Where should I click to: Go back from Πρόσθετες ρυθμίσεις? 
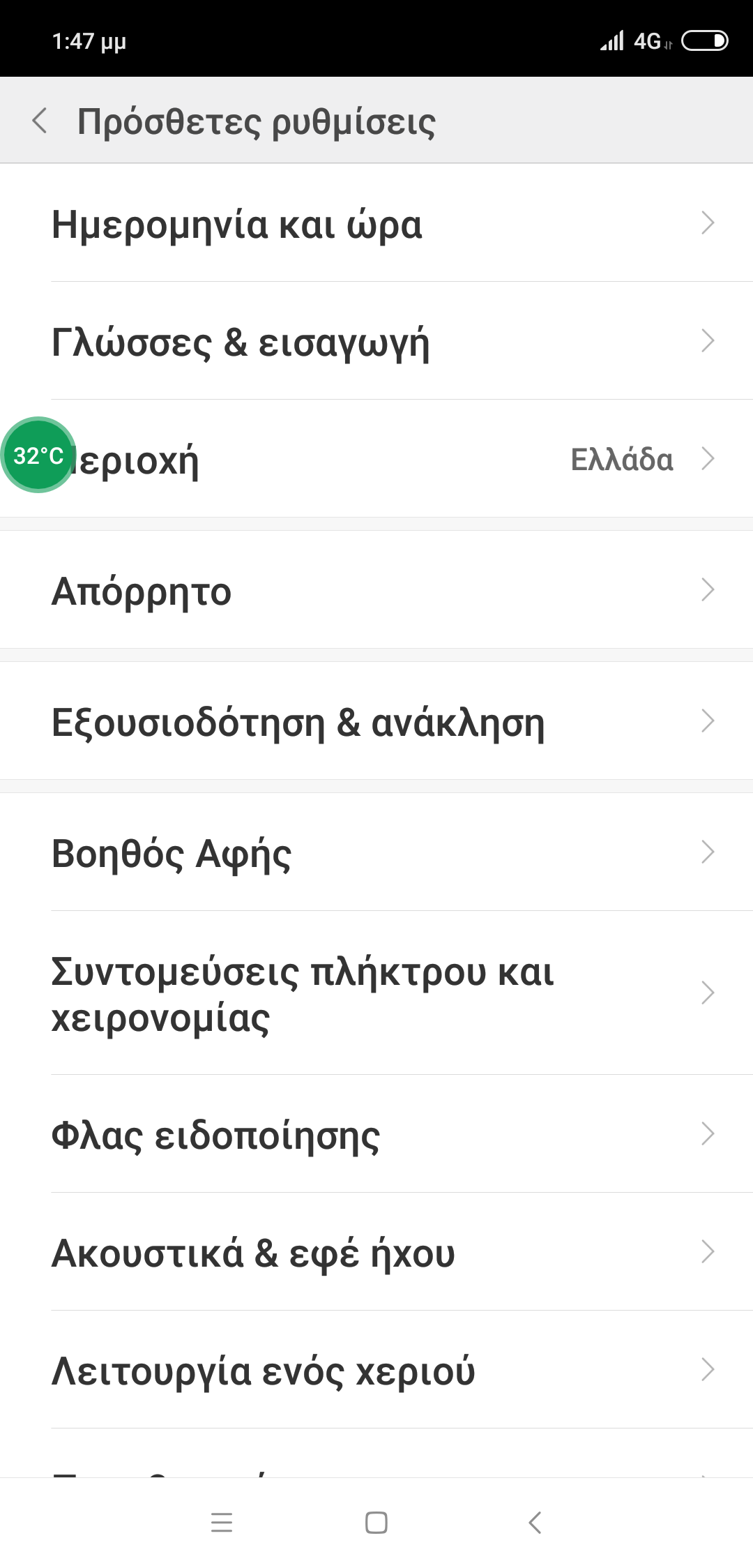point(40,121)
